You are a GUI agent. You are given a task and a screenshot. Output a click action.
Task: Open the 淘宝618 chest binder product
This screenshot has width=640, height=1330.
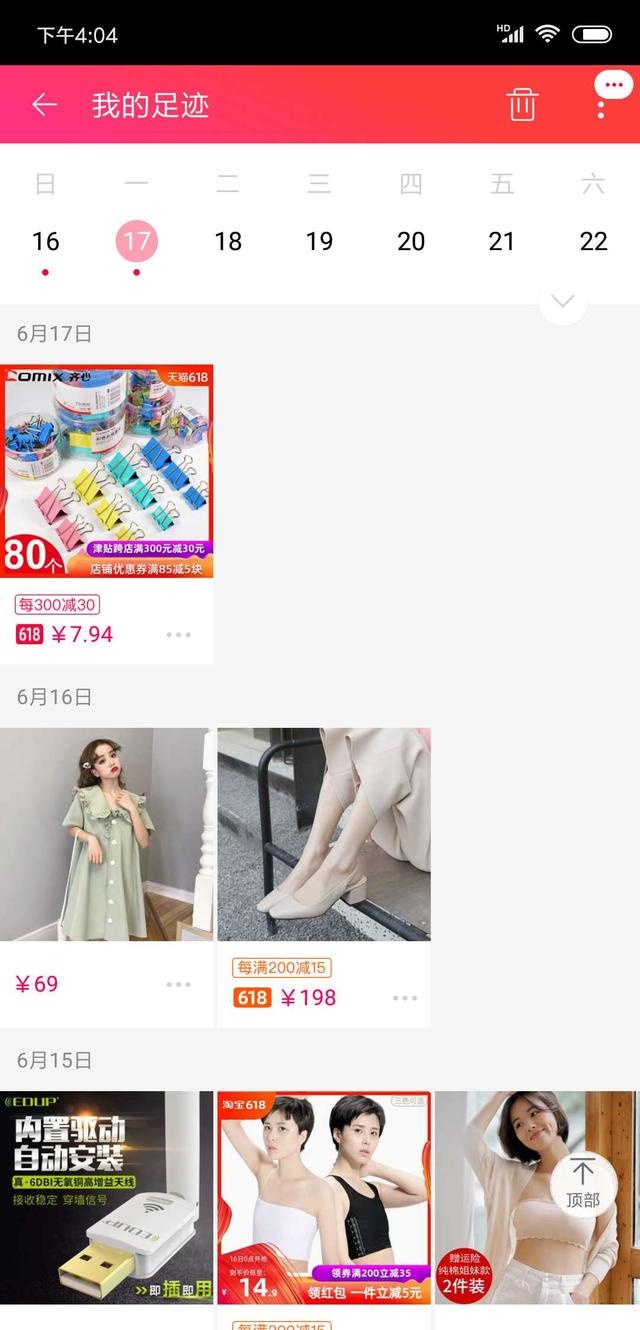(324, 1197)
